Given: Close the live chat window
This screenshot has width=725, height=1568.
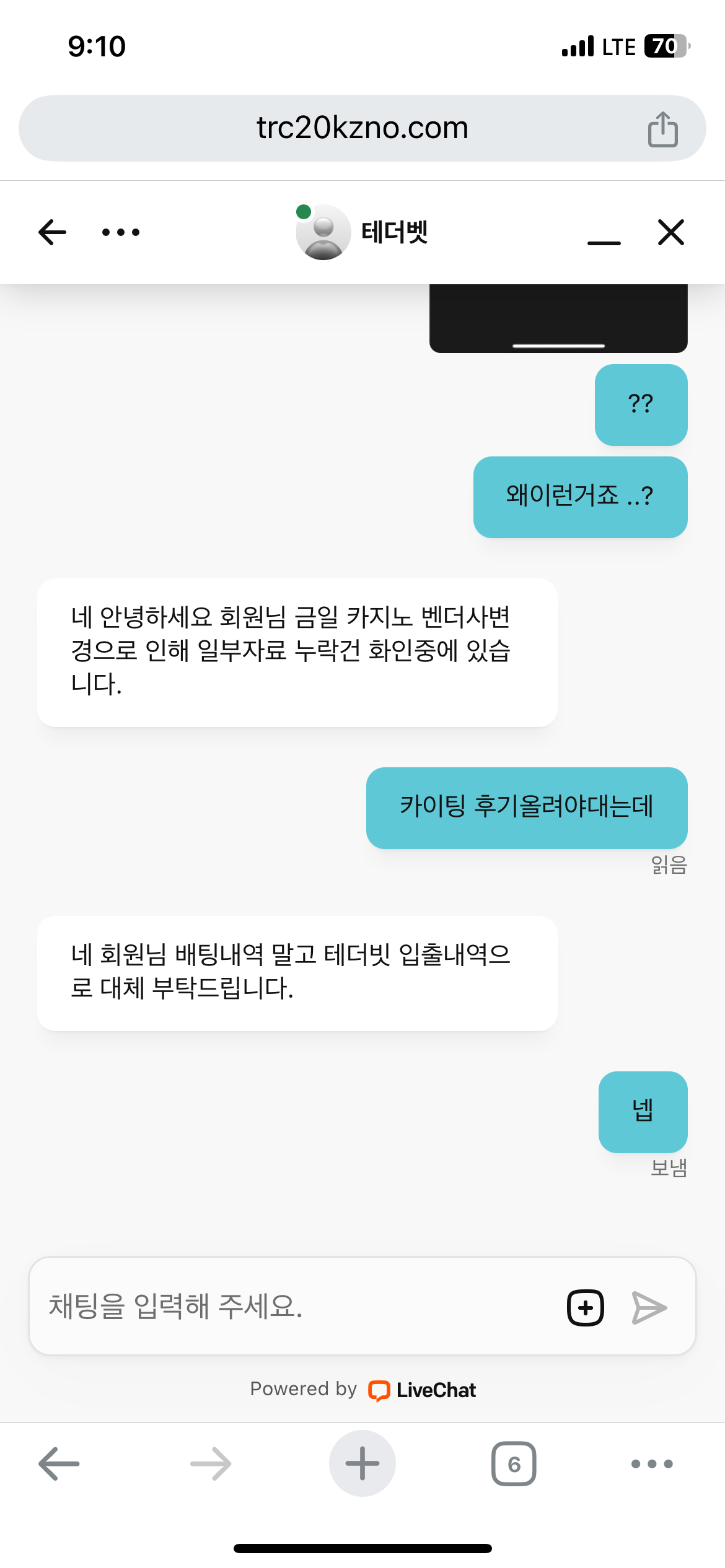Looking at the screenshot, I should coord(670,232).
